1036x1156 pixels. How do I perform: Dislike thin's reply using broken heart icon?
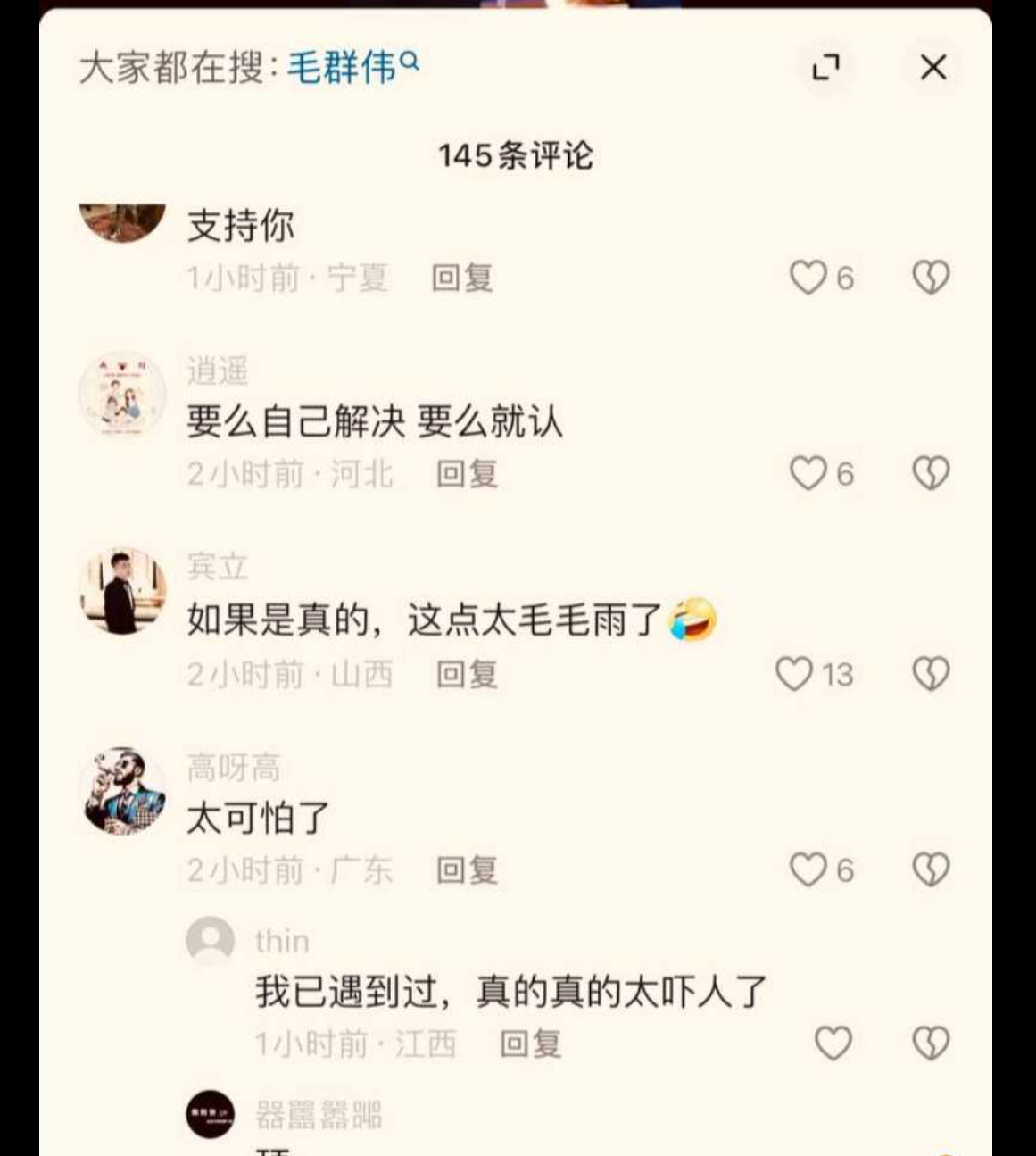pyautogui.click(x=932, y=1042)
